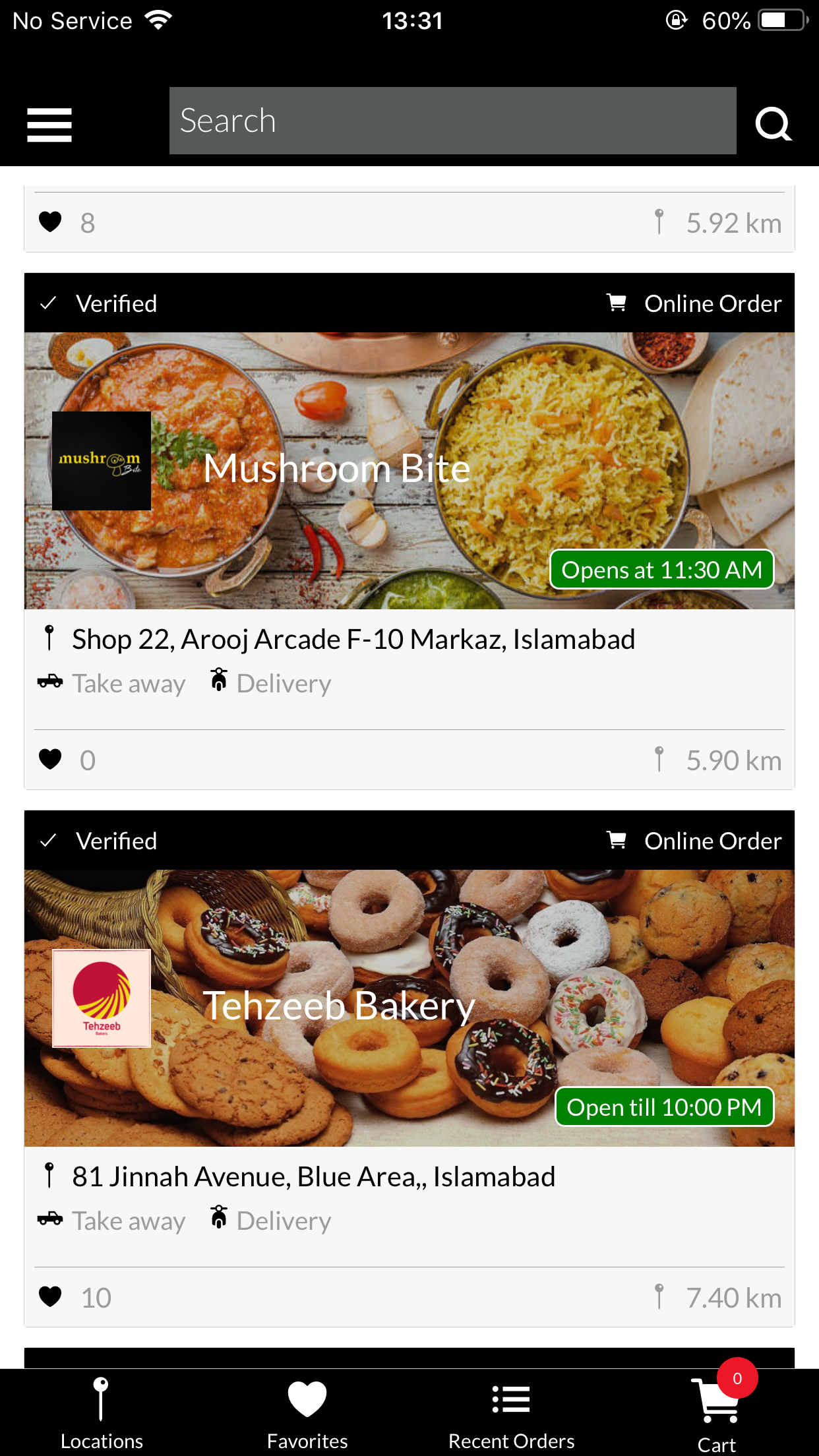Like Tehzeeb Bakery with the heart icon
819x1456 pixels.
51,1297
